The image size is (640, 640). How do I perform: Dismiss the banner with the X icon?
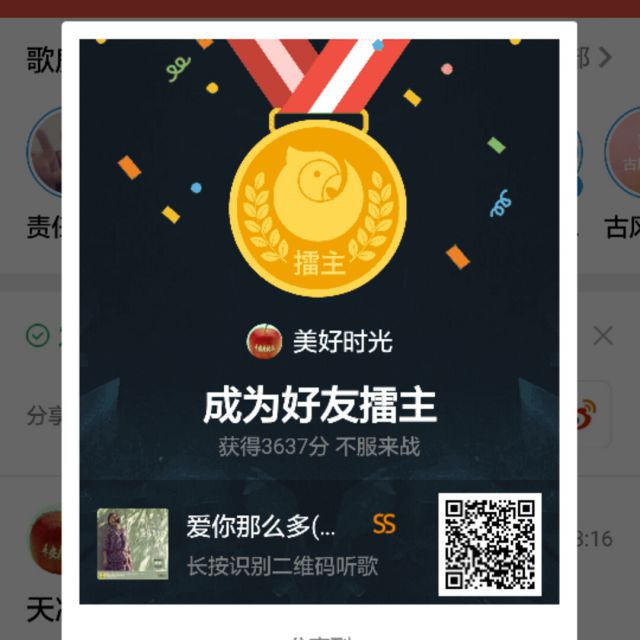[603, 336]
